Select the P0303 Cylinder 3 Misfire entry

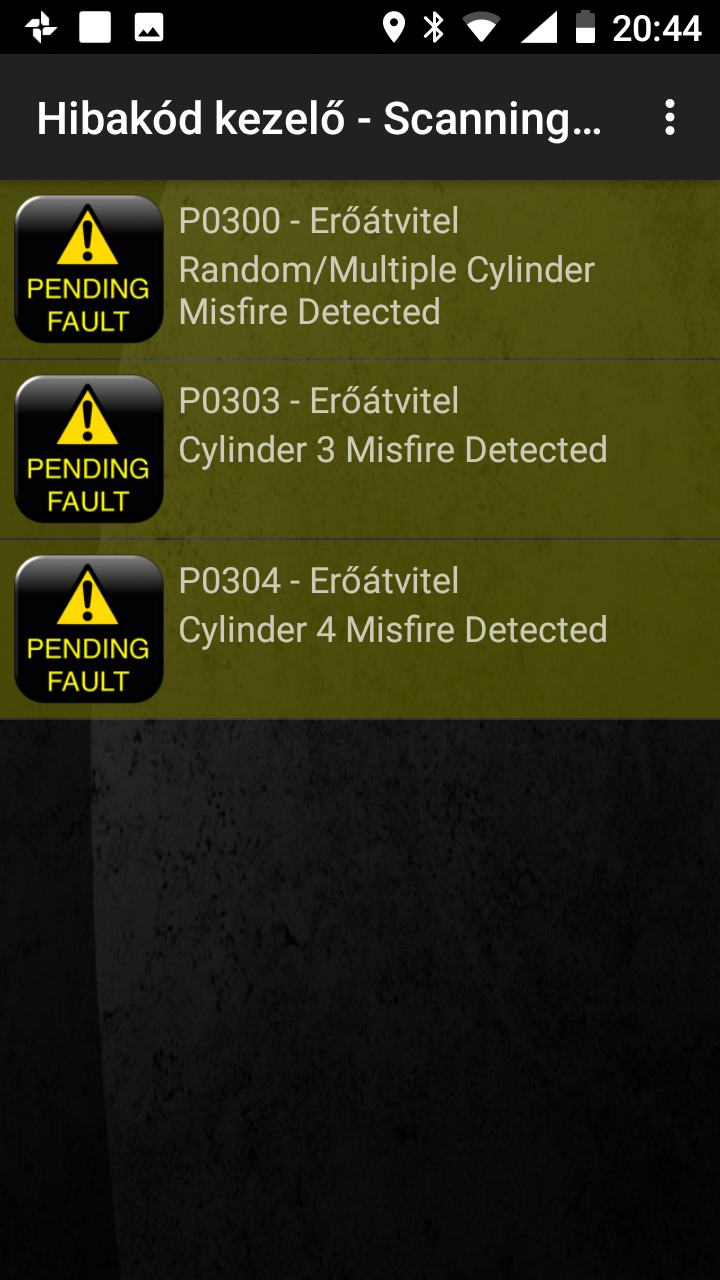click(x=360, y=449)
